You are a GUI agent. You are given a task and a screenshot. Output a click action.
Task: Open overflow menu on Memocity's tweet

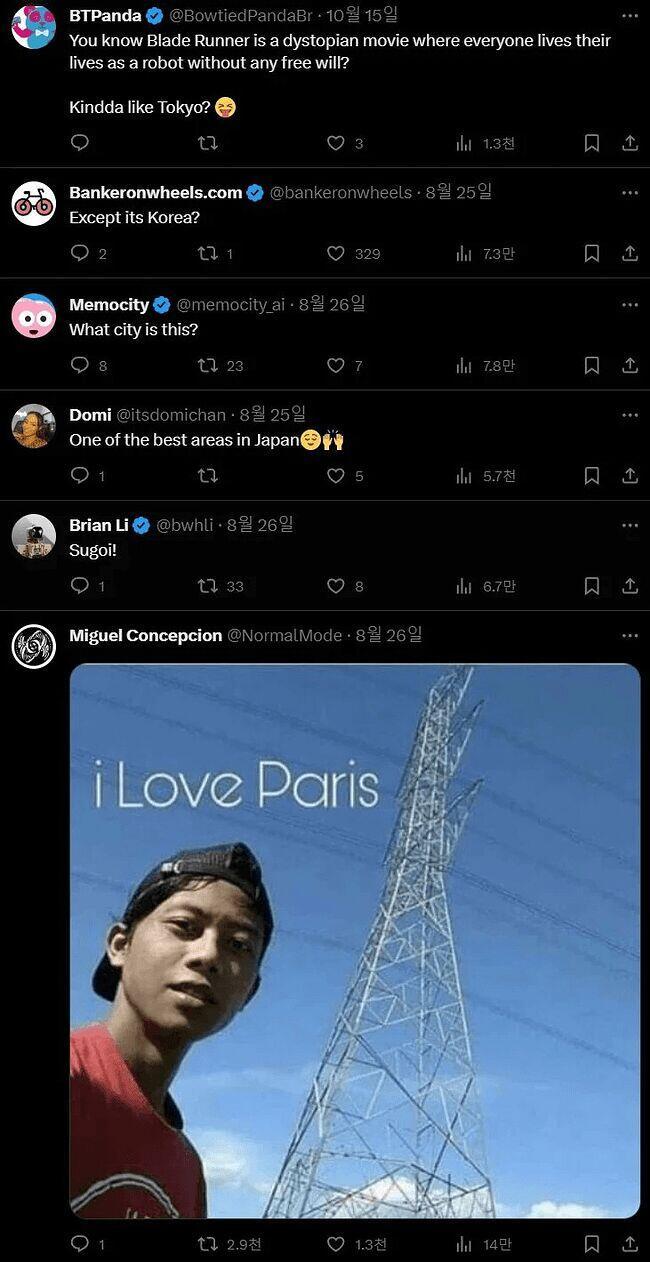point(629,304)
